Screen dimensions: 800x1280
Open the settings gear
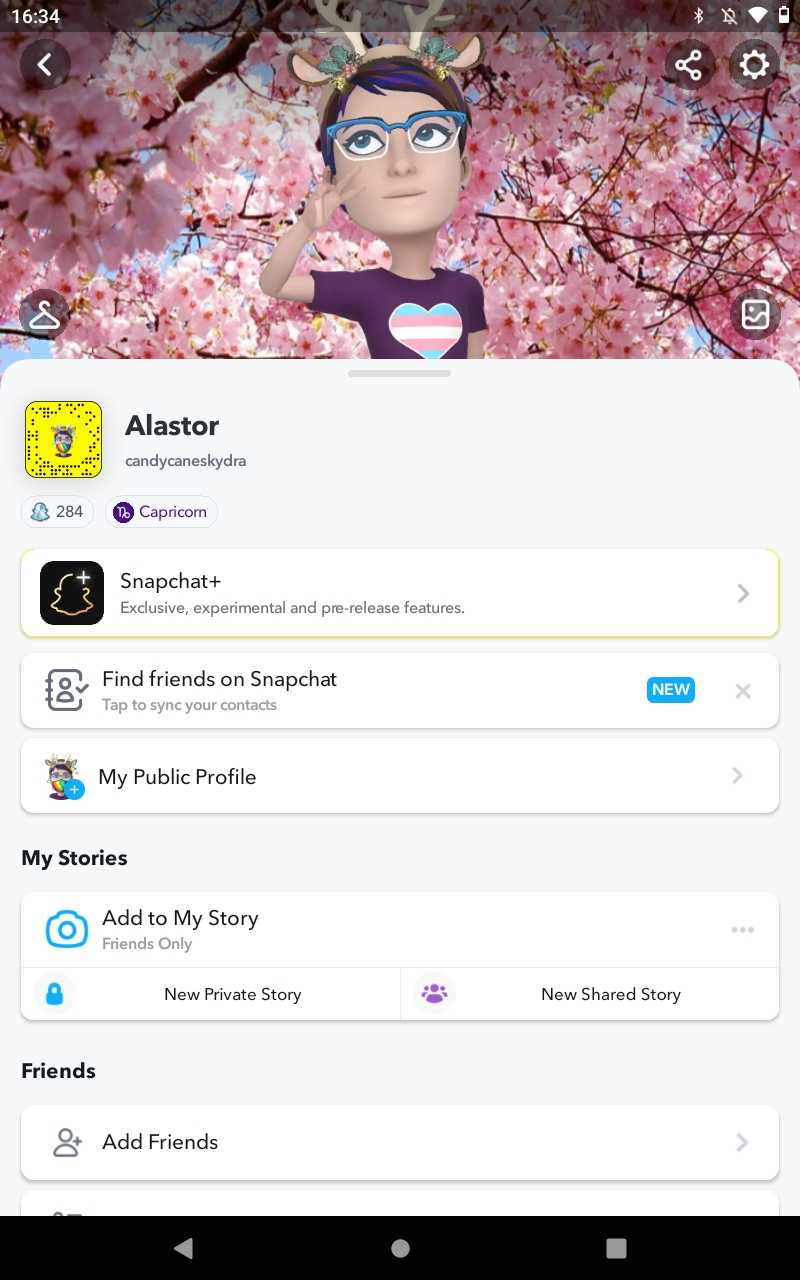point(754,66)
